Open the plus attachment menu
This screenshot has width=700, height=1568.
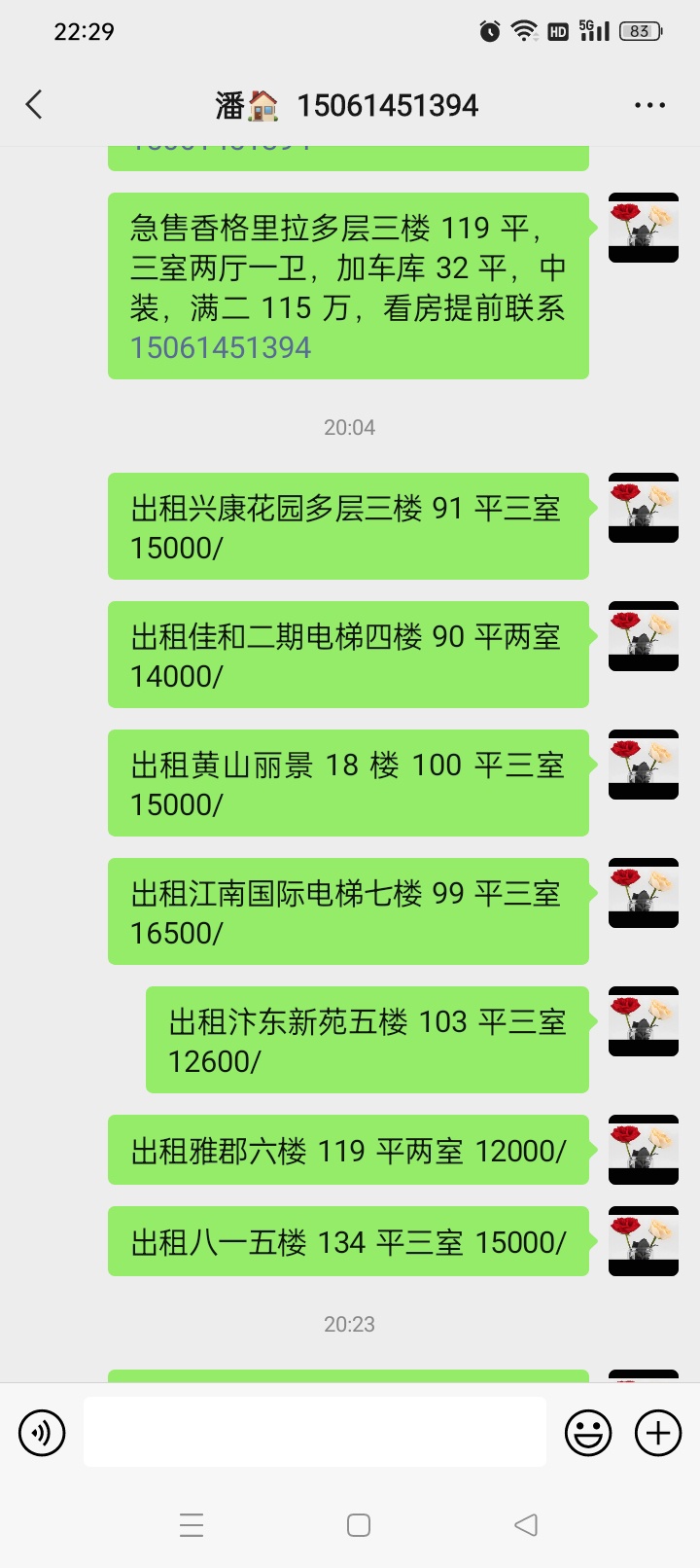[658, 1433]
